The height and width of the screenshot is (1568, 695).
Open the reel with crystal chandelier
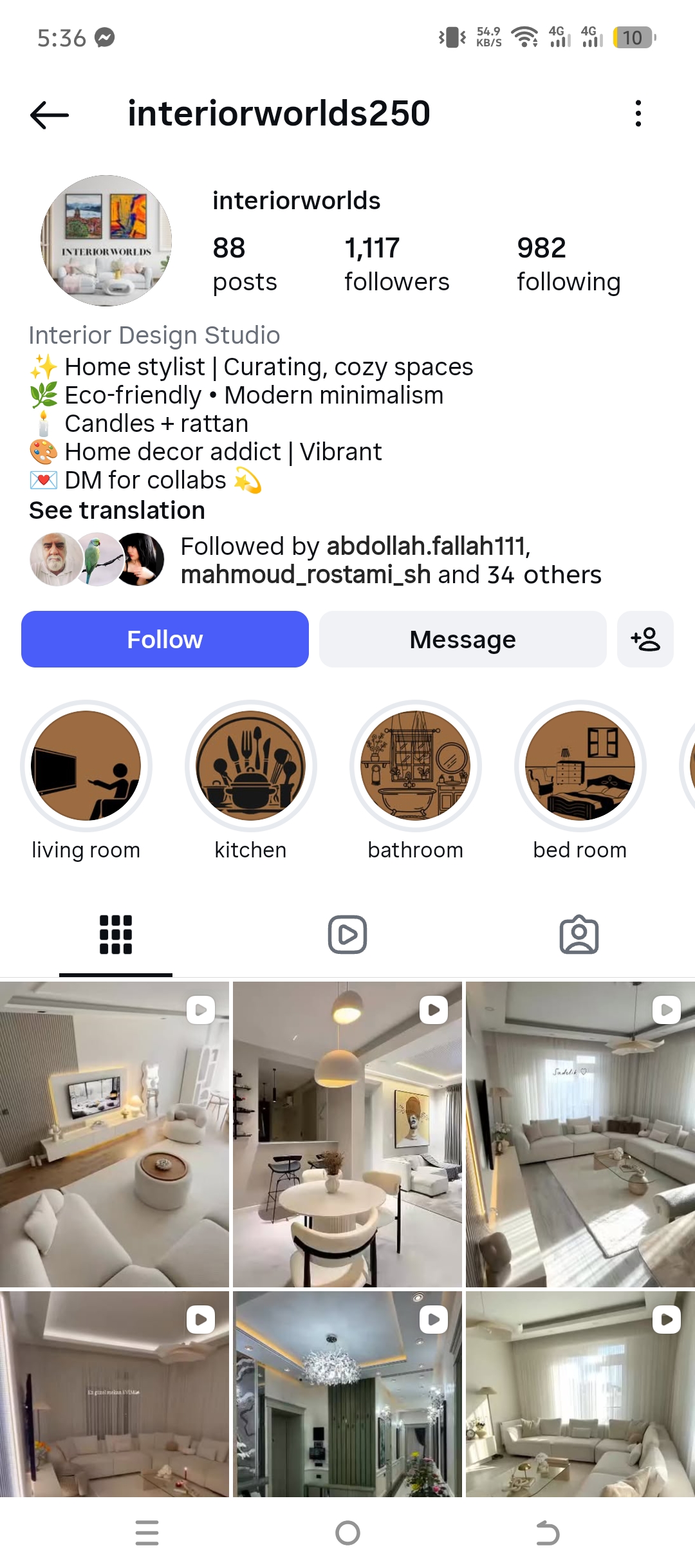click(347, 1394)
